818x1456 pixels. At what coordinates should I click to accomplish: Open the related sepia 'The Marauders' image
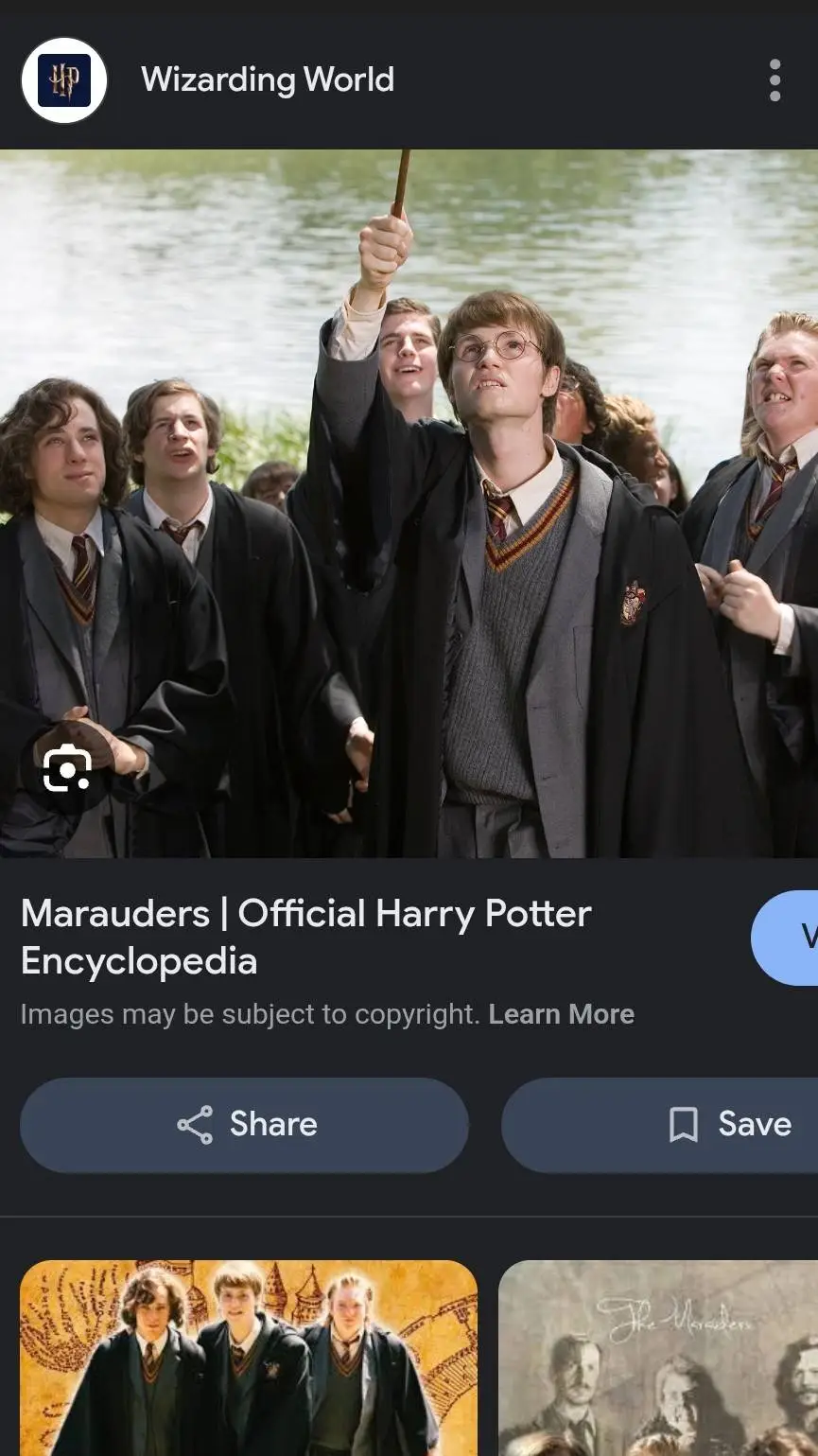click(658, 1358)
